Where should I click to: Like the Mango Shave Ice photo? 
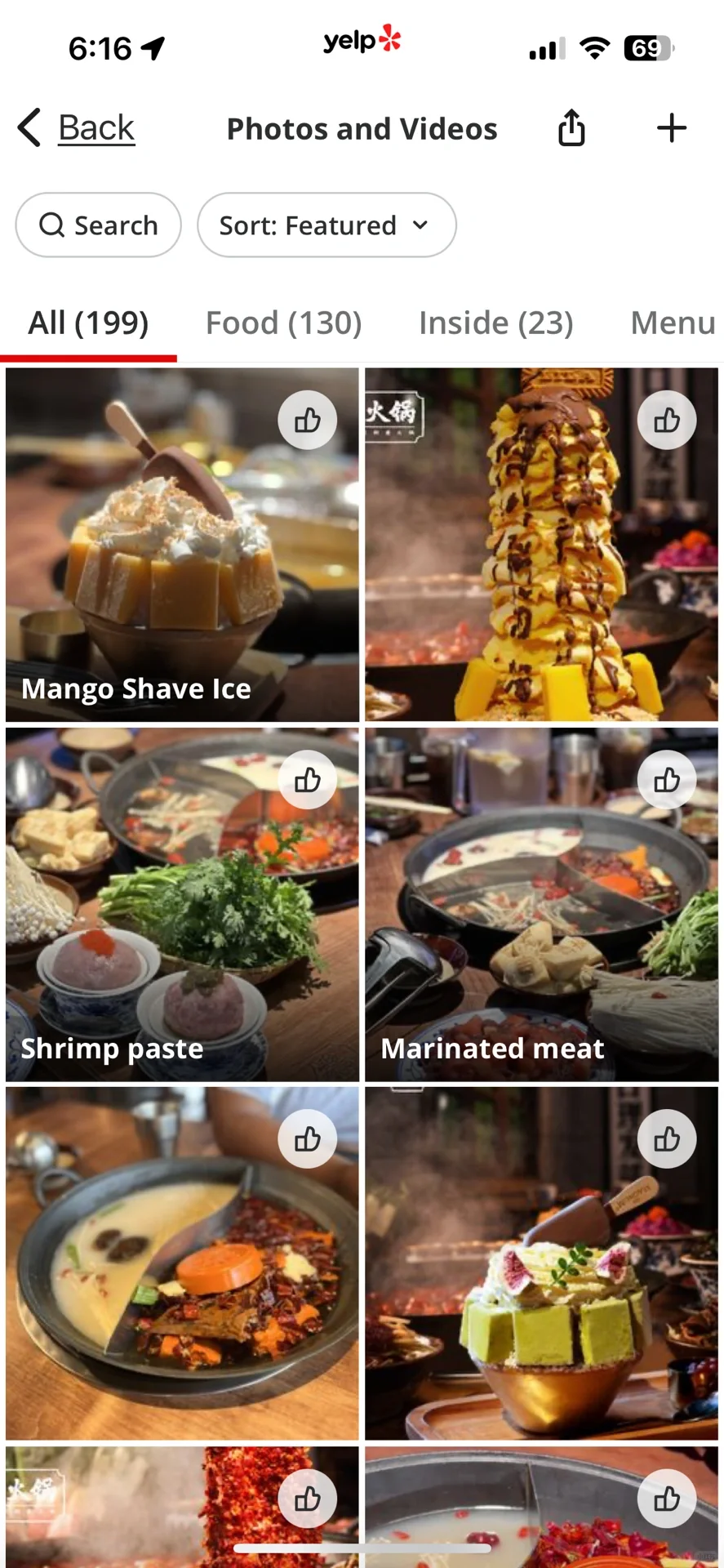coord(307,419)
